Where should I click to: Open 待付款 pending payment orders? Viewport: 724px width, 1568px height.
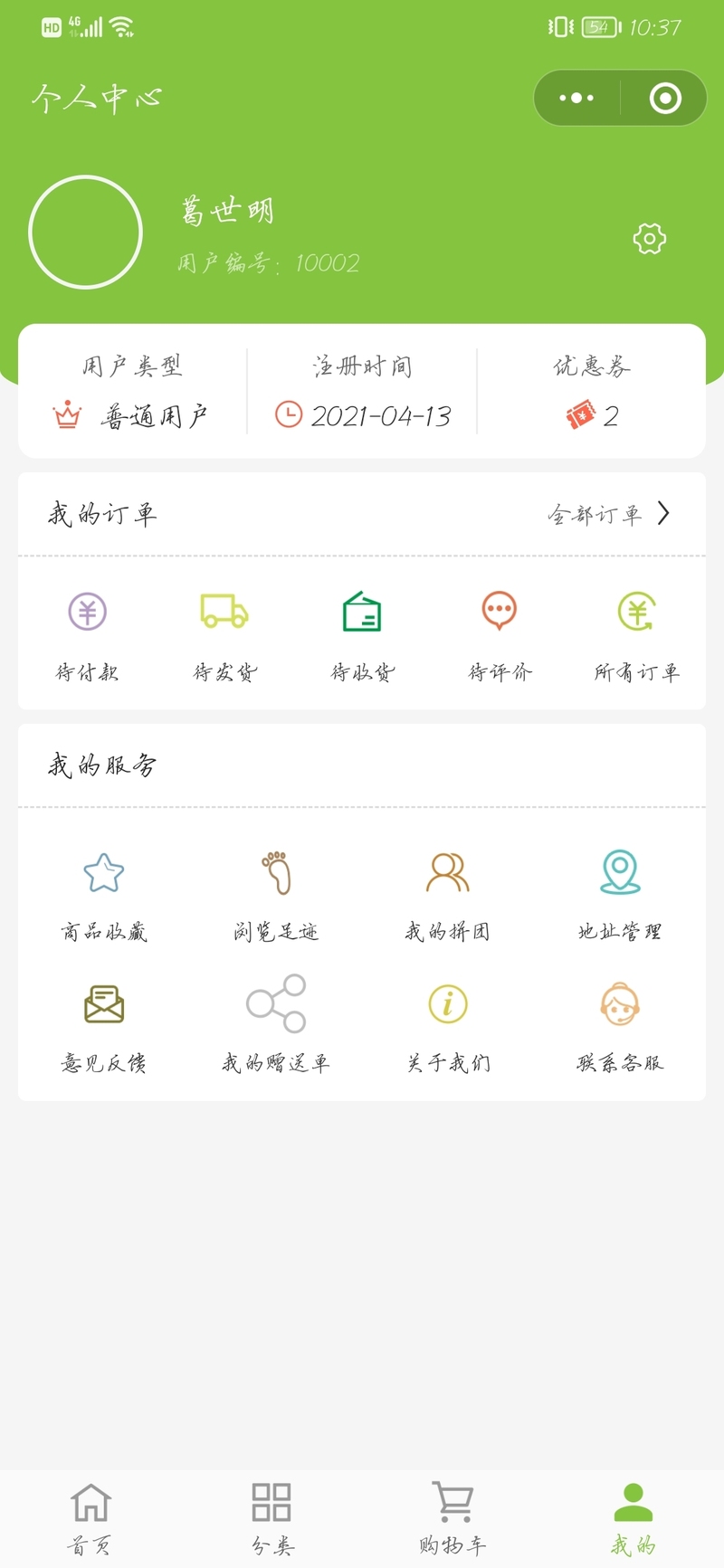coord(88,635)
